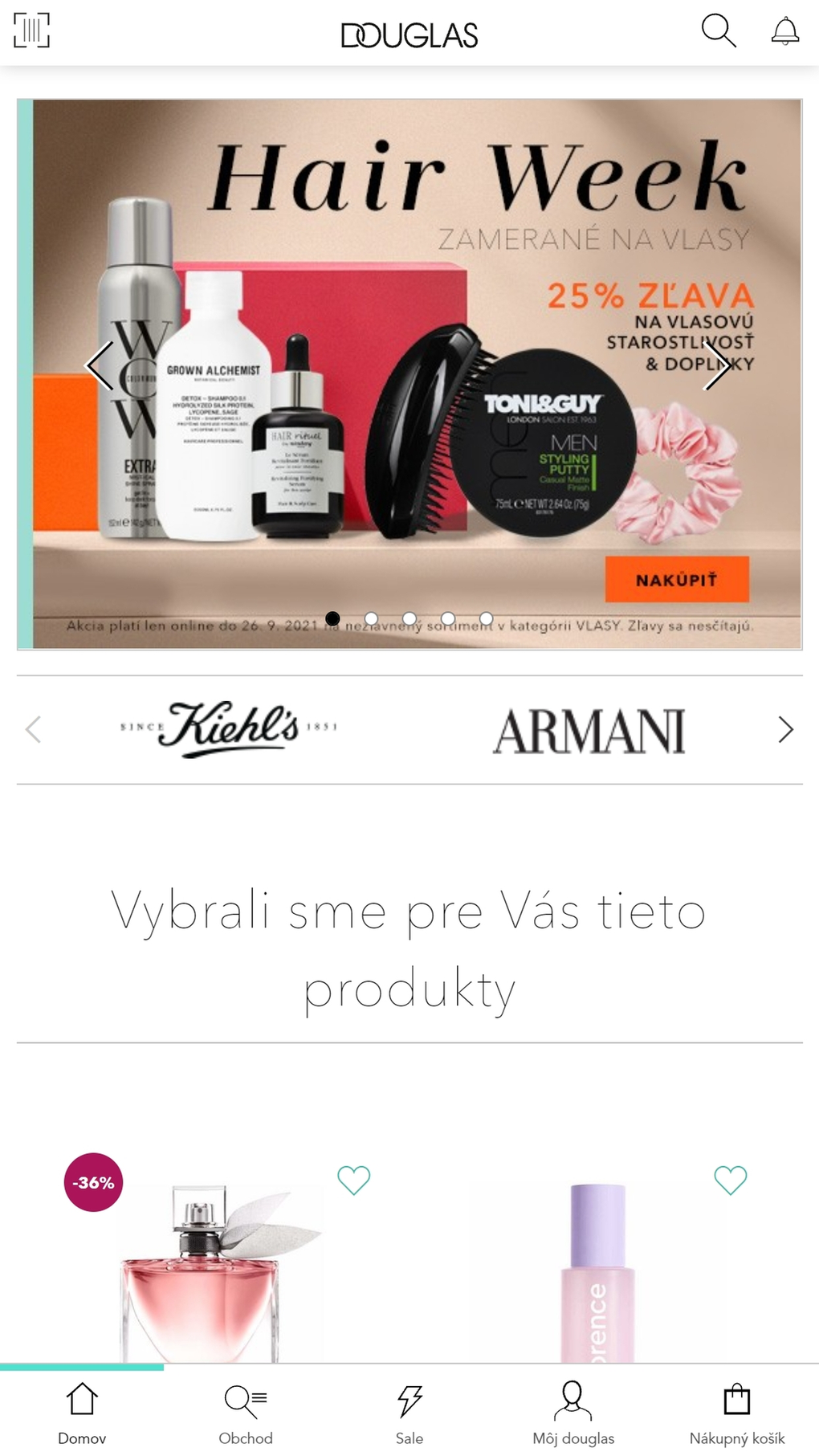Screen dimensions: 819x1456
Task: Show previous banner slide with left arrow
Action: click(x=100, y=366)
